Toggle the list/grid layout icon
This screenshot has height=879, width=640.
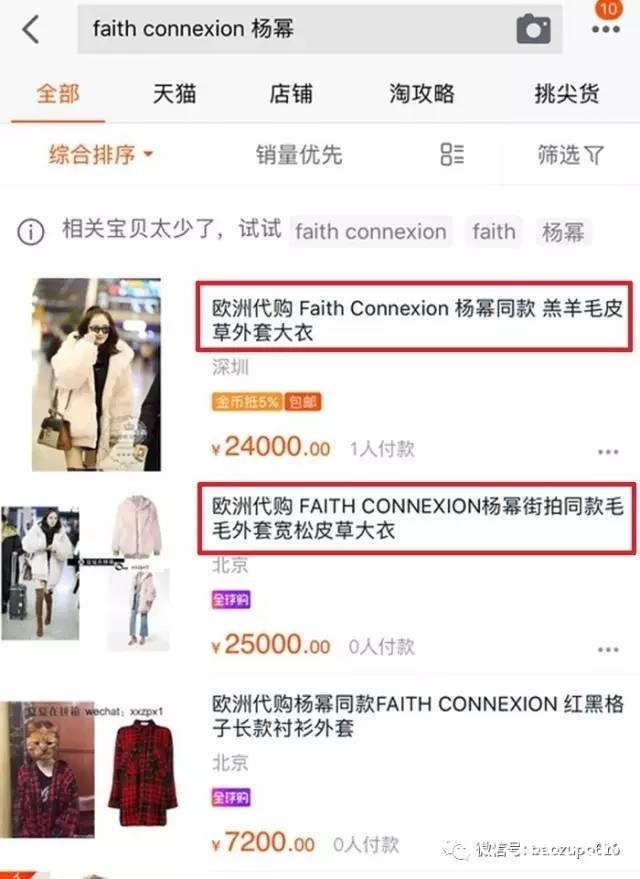click(452, 155)
